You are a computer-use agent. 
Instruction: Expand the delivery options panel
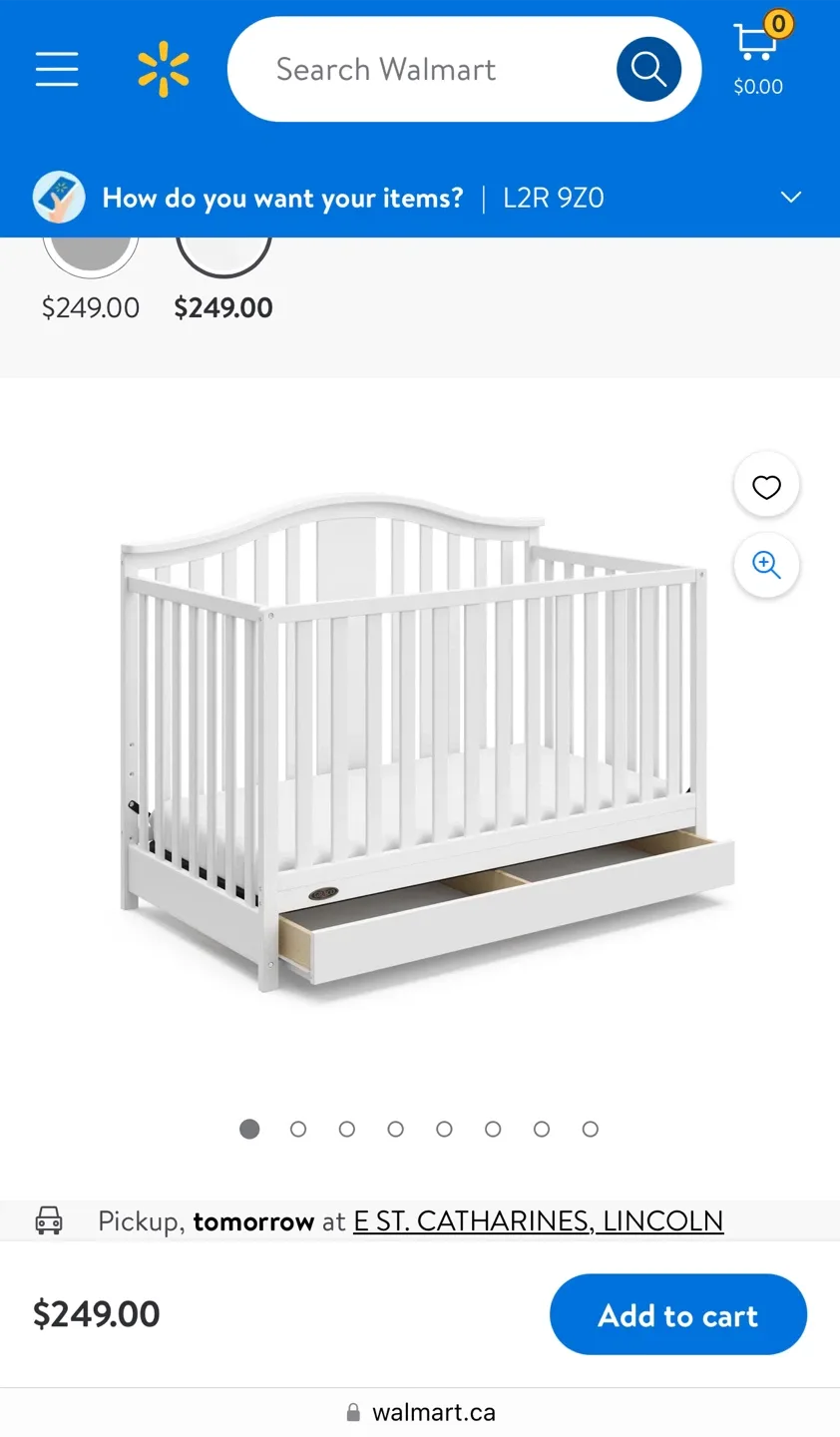click(x=790, y=197)
